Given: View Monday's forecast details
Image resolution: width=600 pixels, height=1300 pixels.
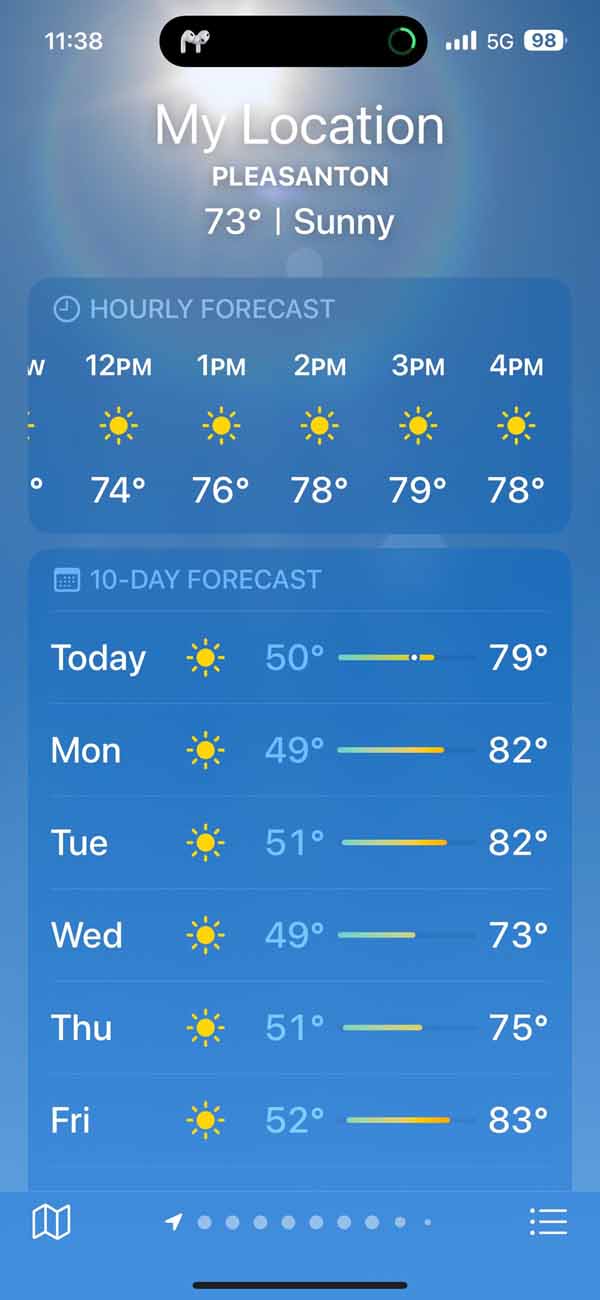Looking at the screenshot, I should [299, 750].
